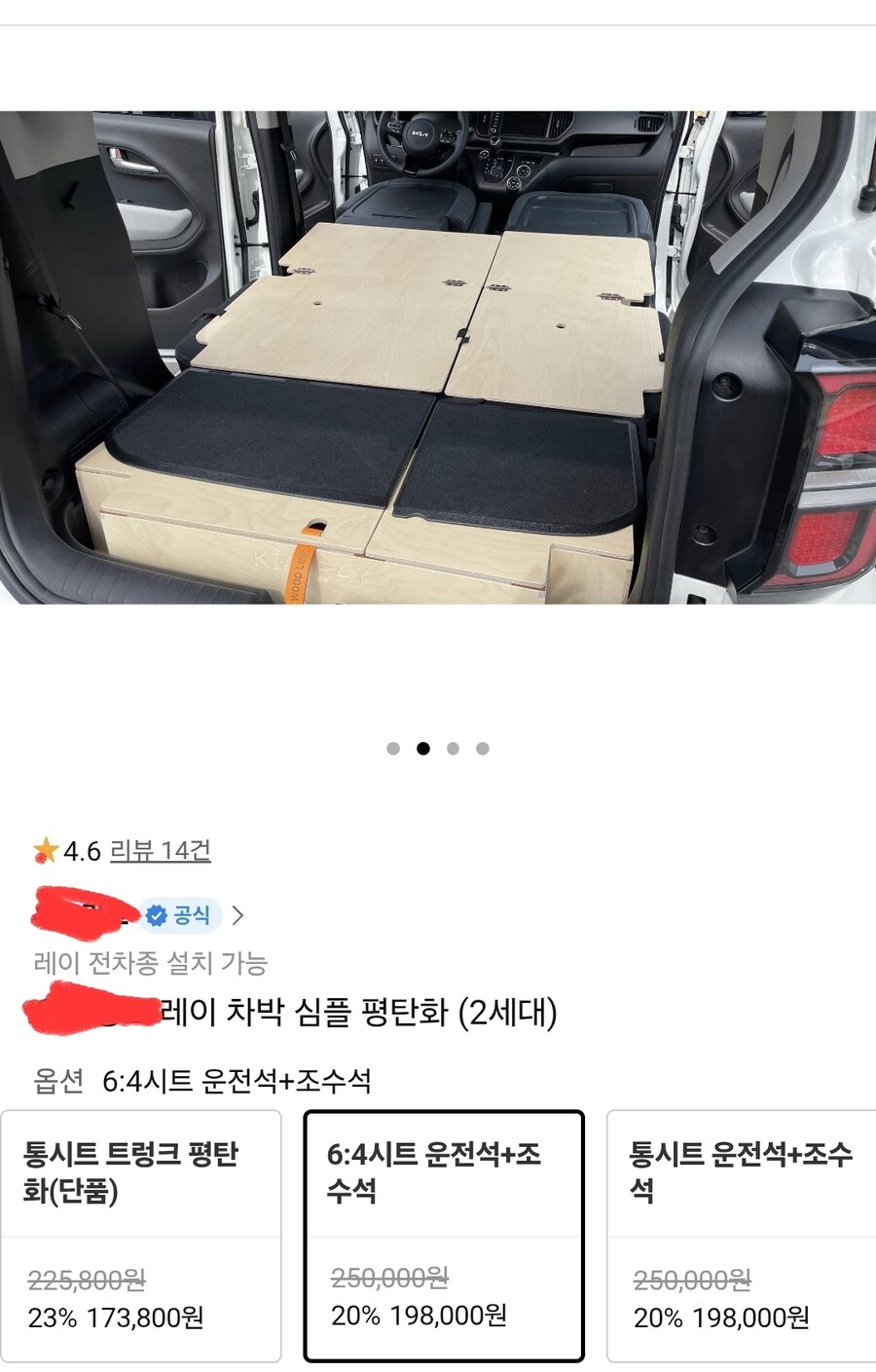
Task: Click the blue 공식 verified checkmark badge
Action: tap(159, 915)
